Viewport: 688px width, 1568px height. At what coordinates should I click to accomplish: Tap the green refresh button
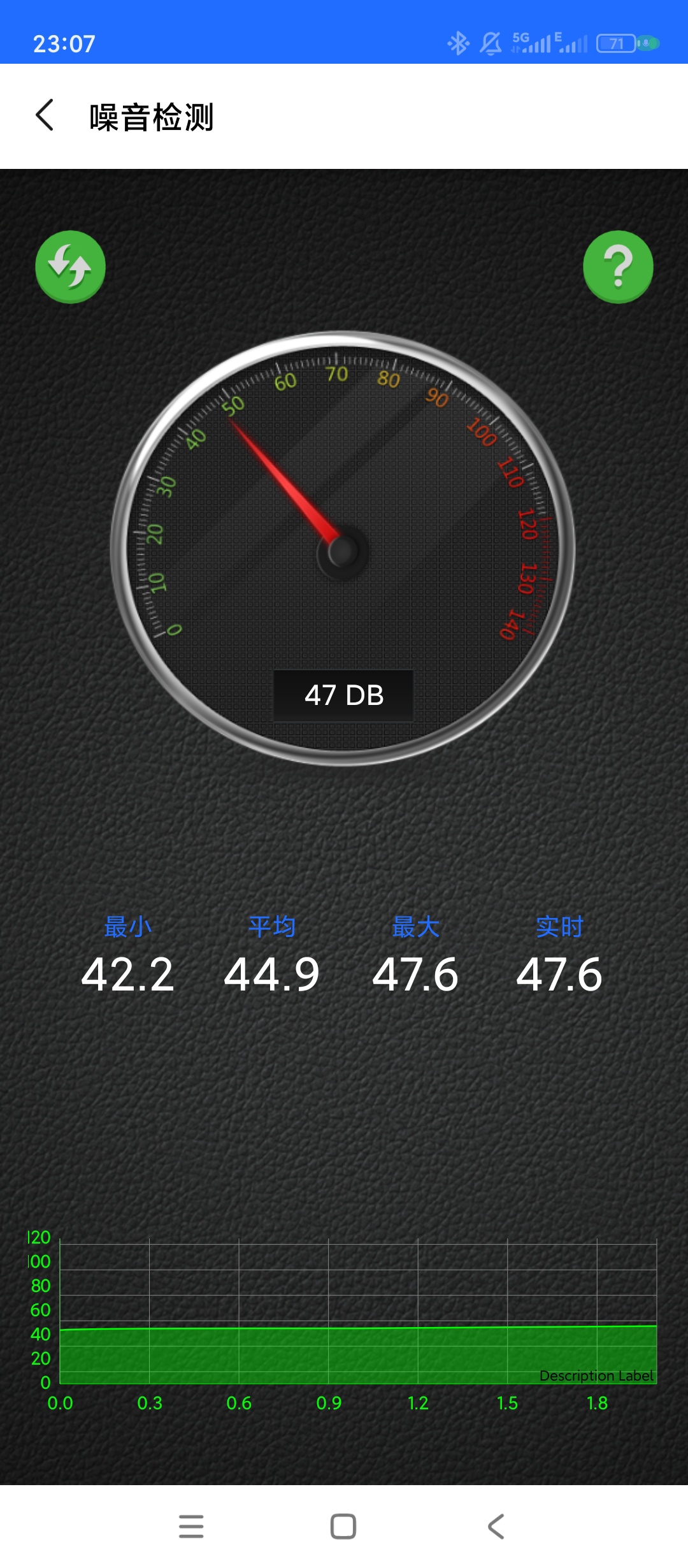70,266
